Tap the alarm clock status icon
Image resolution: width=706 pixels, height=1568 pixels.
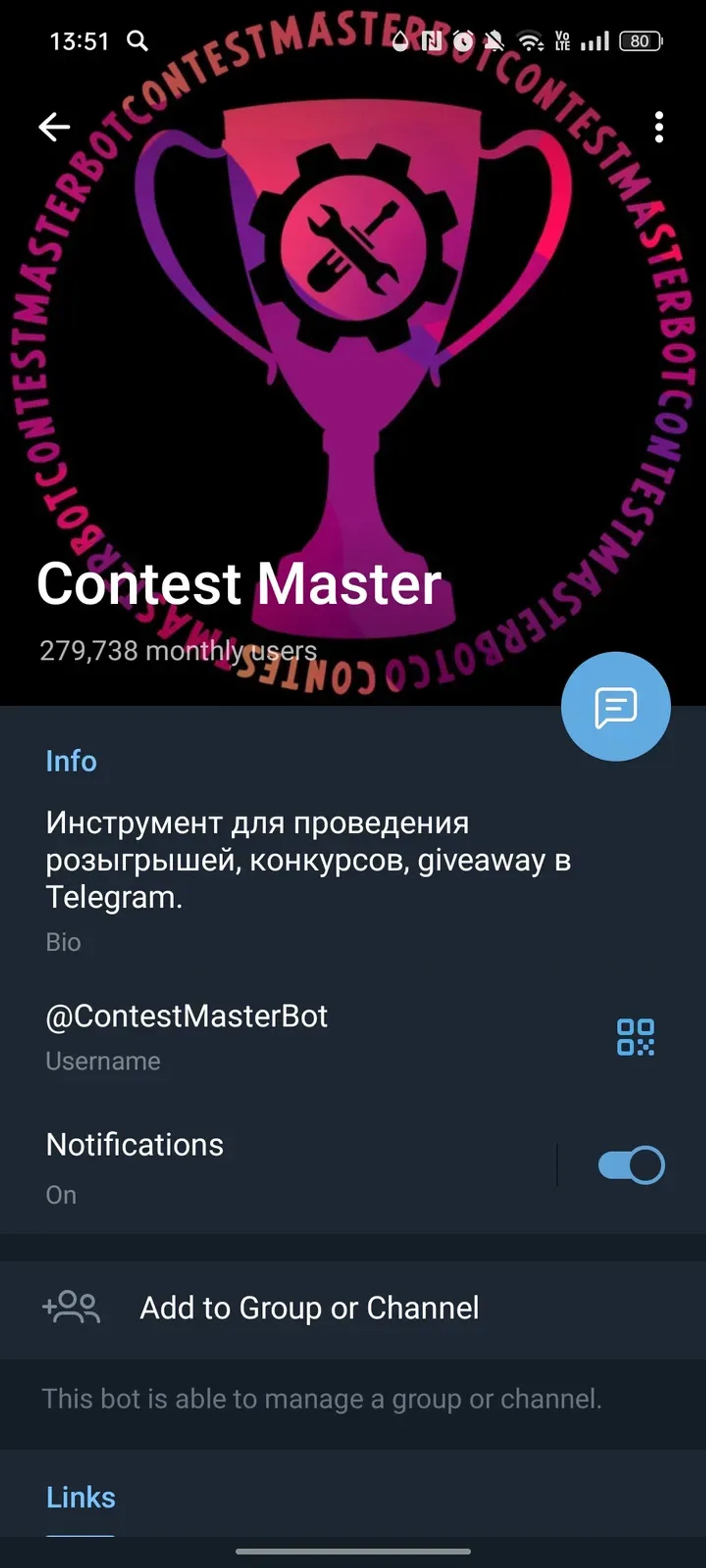[462, 40]
